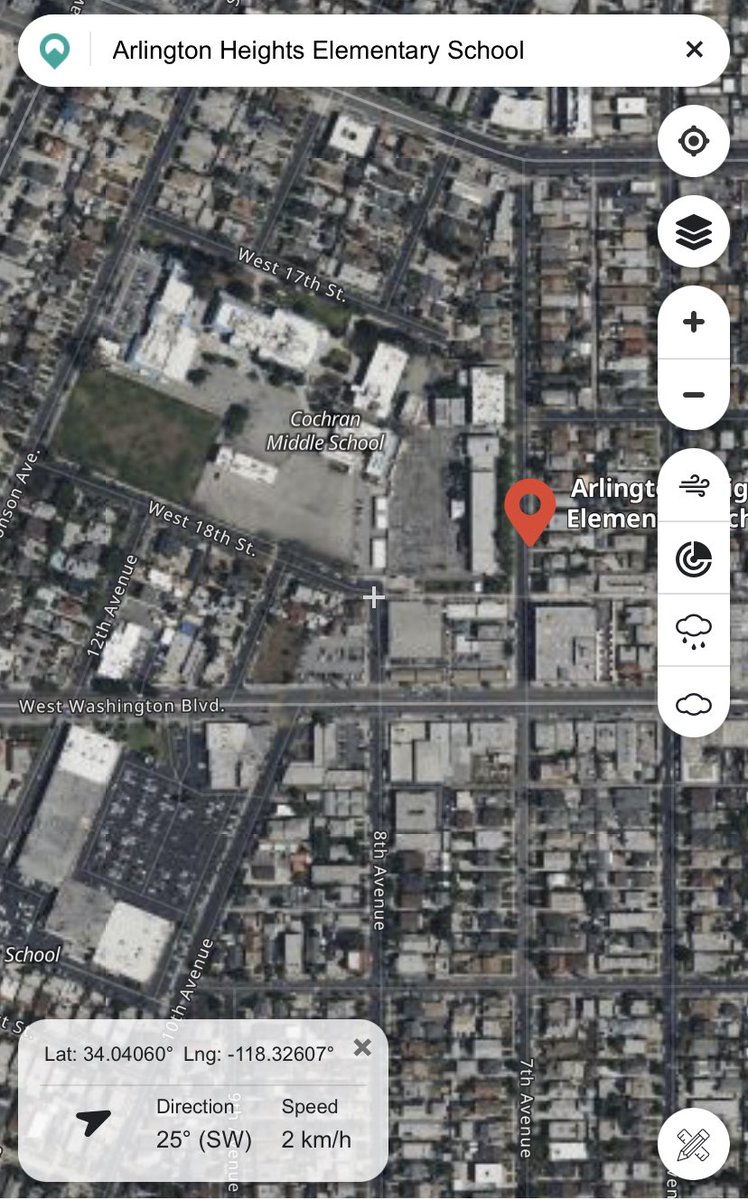The height and width of the screenshot is (1200, 748).
Task: Dismiss the coordinates and wind info panel
Action: 362,1047
